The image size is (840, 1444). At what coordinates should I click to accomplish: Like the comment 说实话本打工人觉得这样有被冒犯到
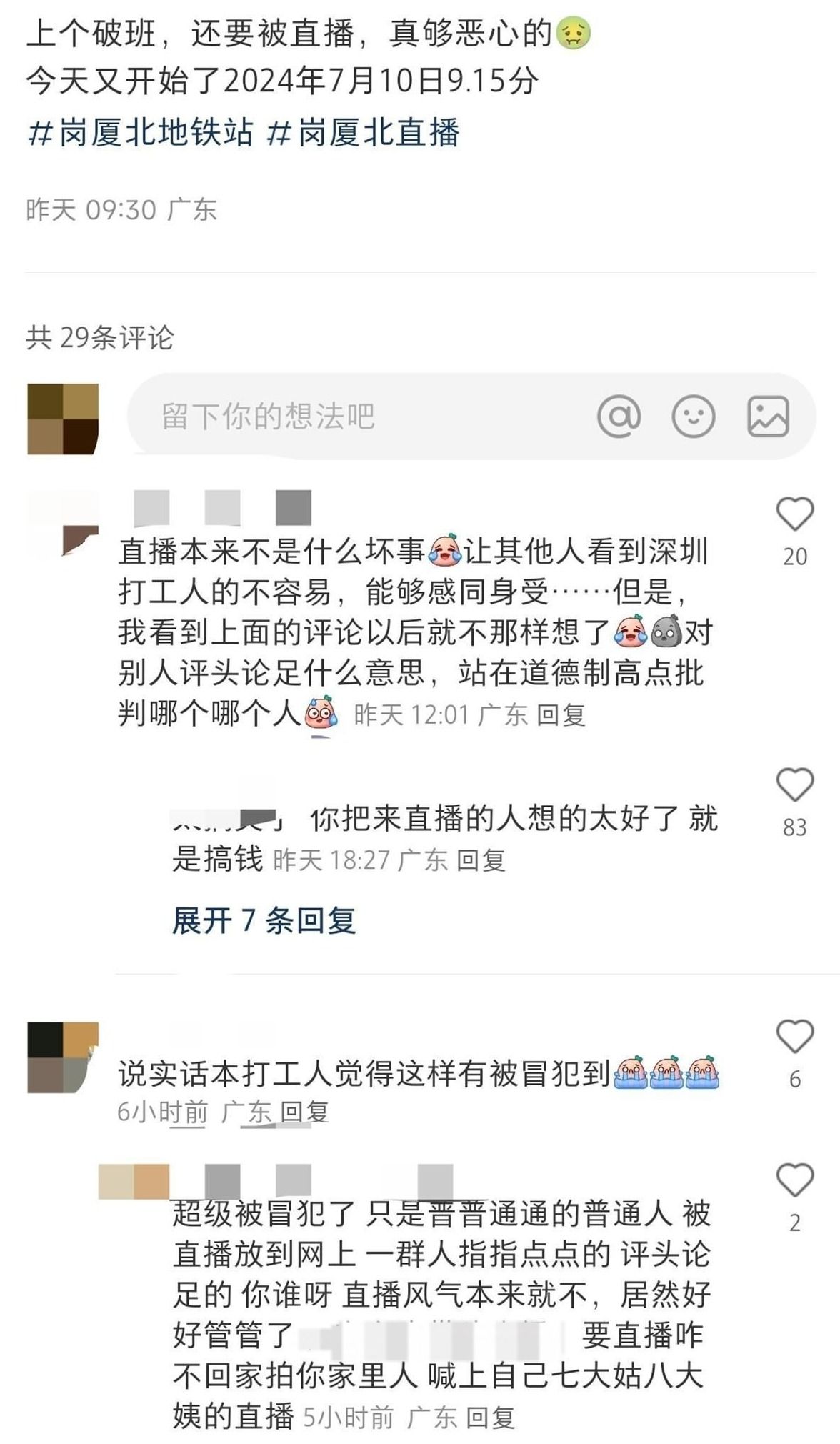[x=794, y=1037]
